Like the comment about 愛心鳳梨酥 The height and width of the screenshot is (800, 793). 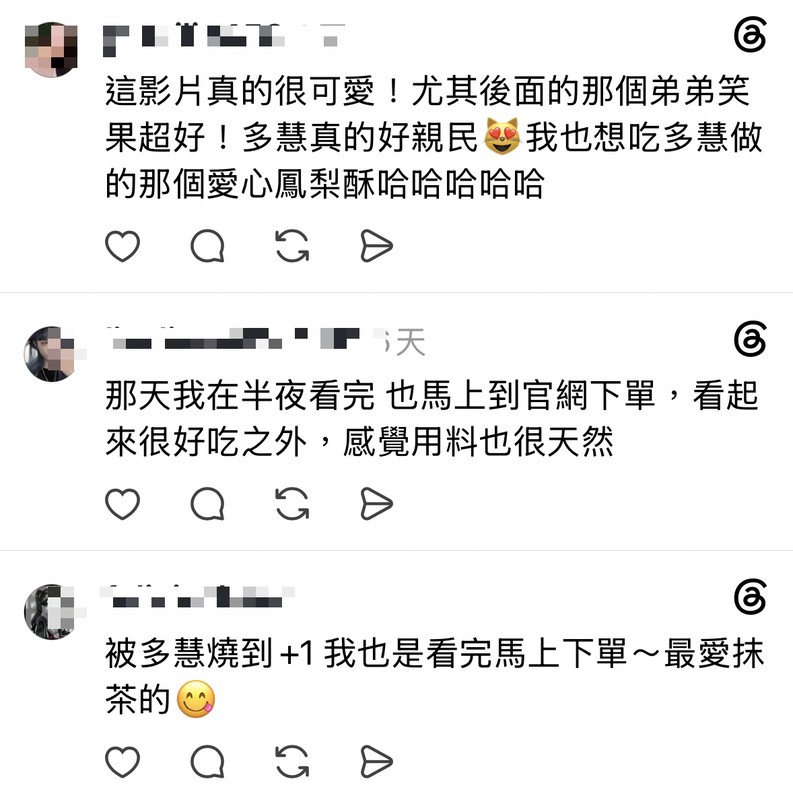click(122, 246)
